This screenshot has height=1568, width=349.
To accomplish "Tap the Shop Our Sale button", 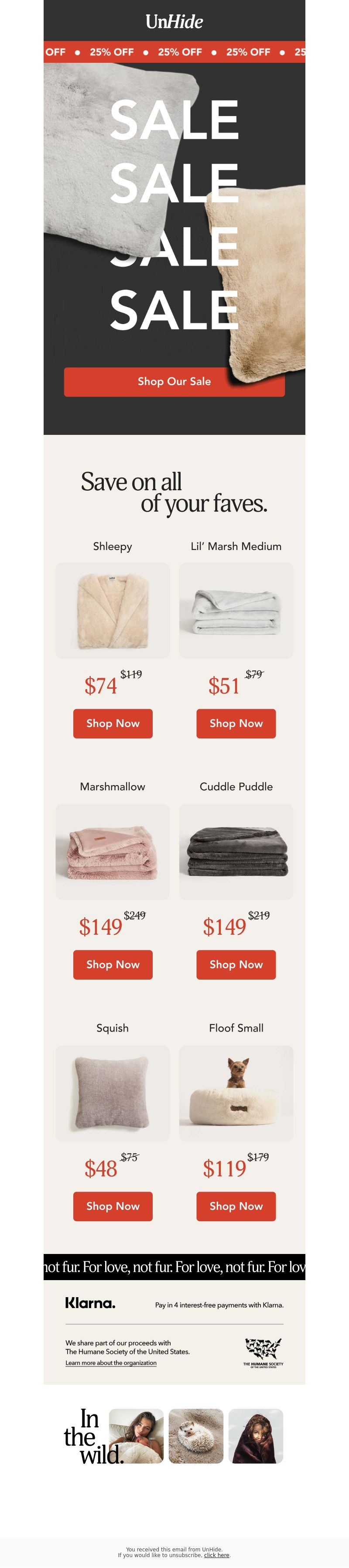I will pyautogui.click(x=174, y=382).
